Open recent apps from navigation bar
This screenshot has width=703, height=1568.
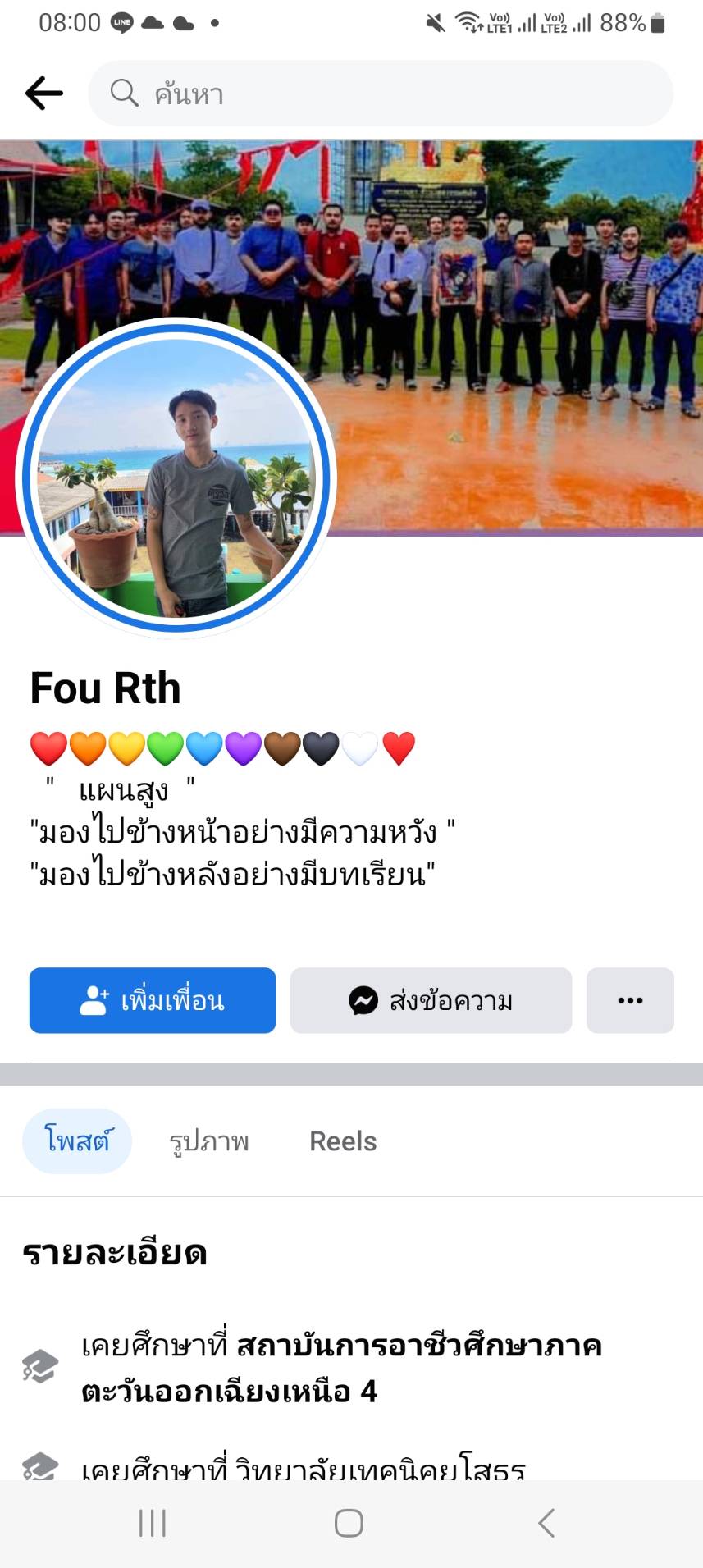tap(153, 1524)
